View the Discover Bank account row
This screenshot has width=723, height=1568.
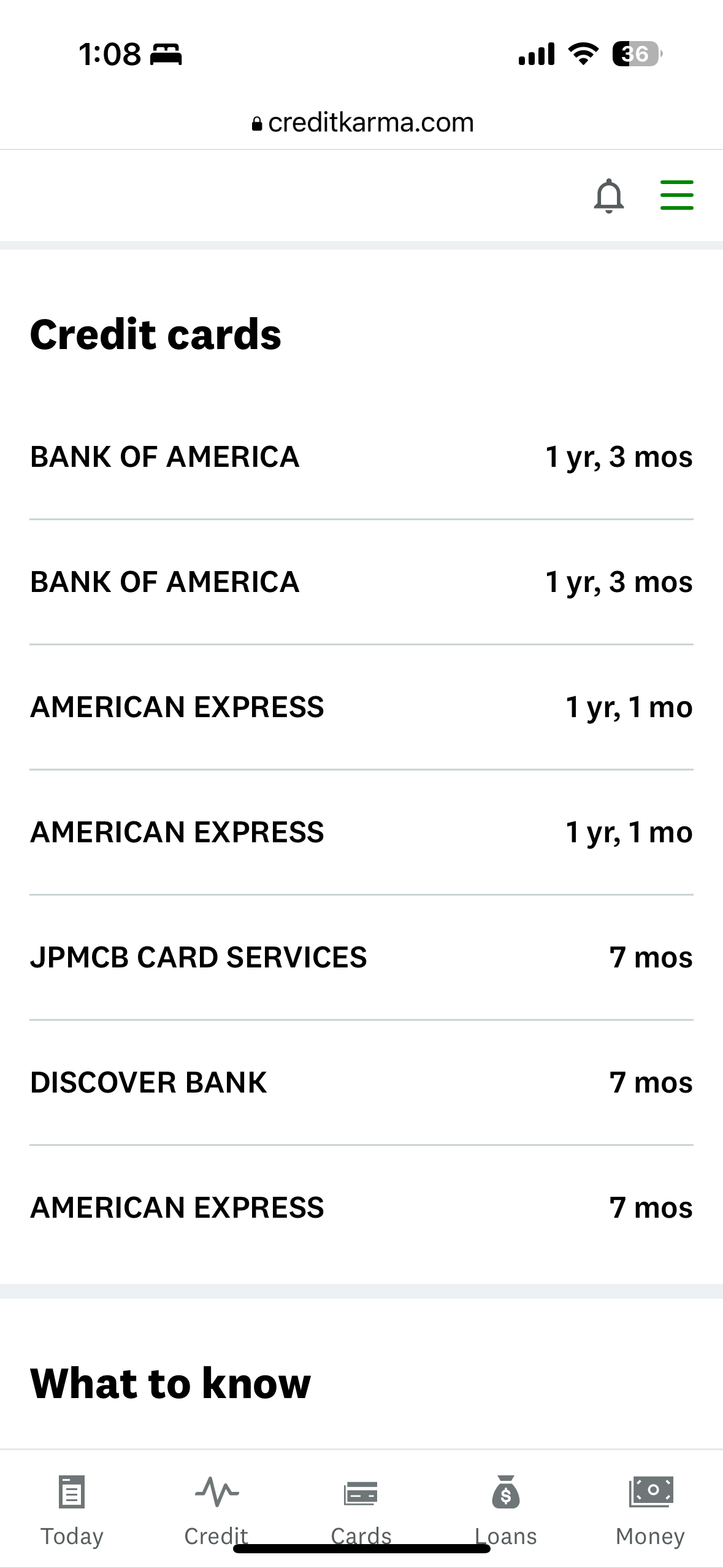pos(361,1083)
